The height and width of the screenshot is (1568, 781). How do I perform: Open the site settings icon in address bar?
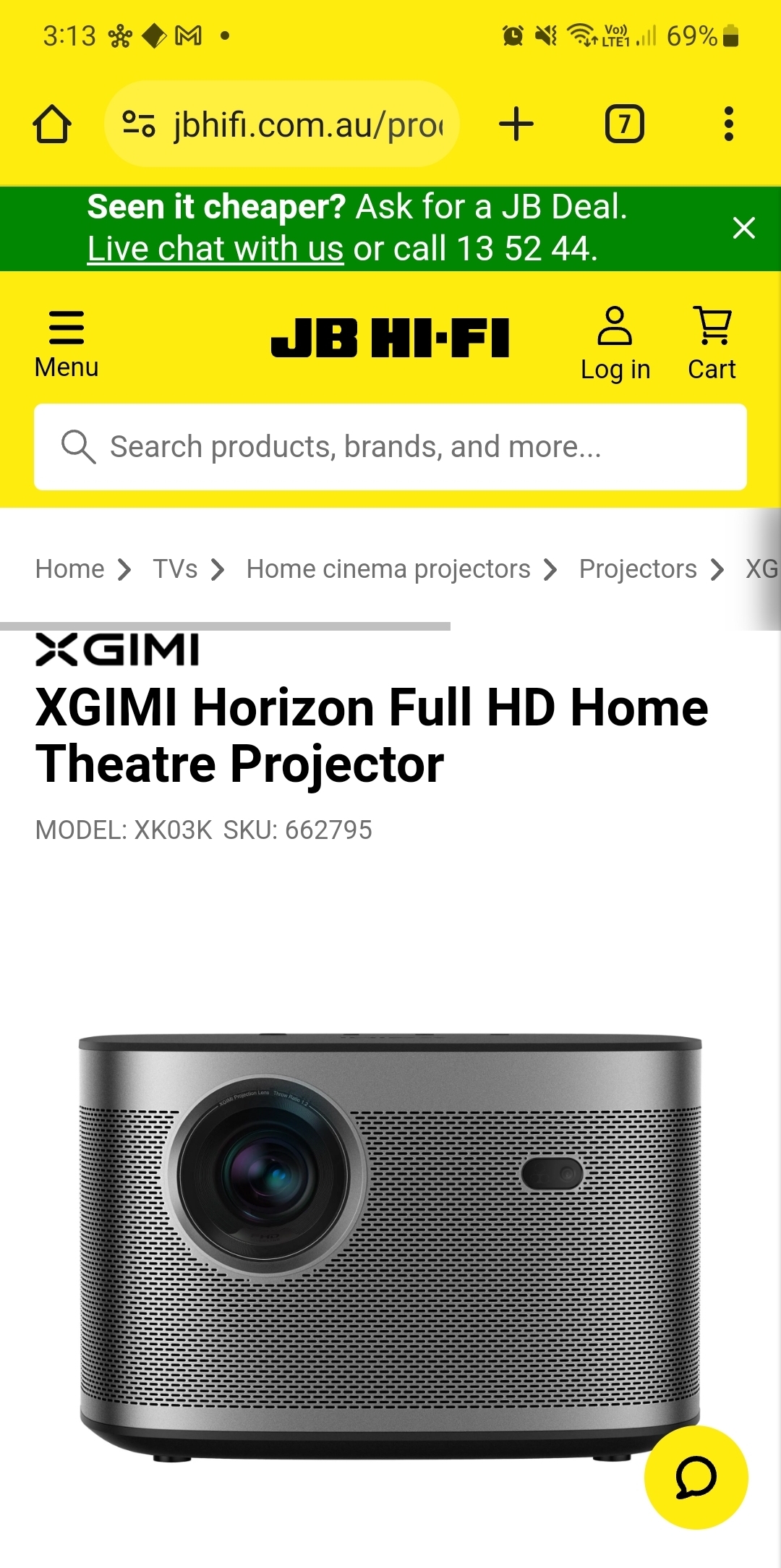138,124
